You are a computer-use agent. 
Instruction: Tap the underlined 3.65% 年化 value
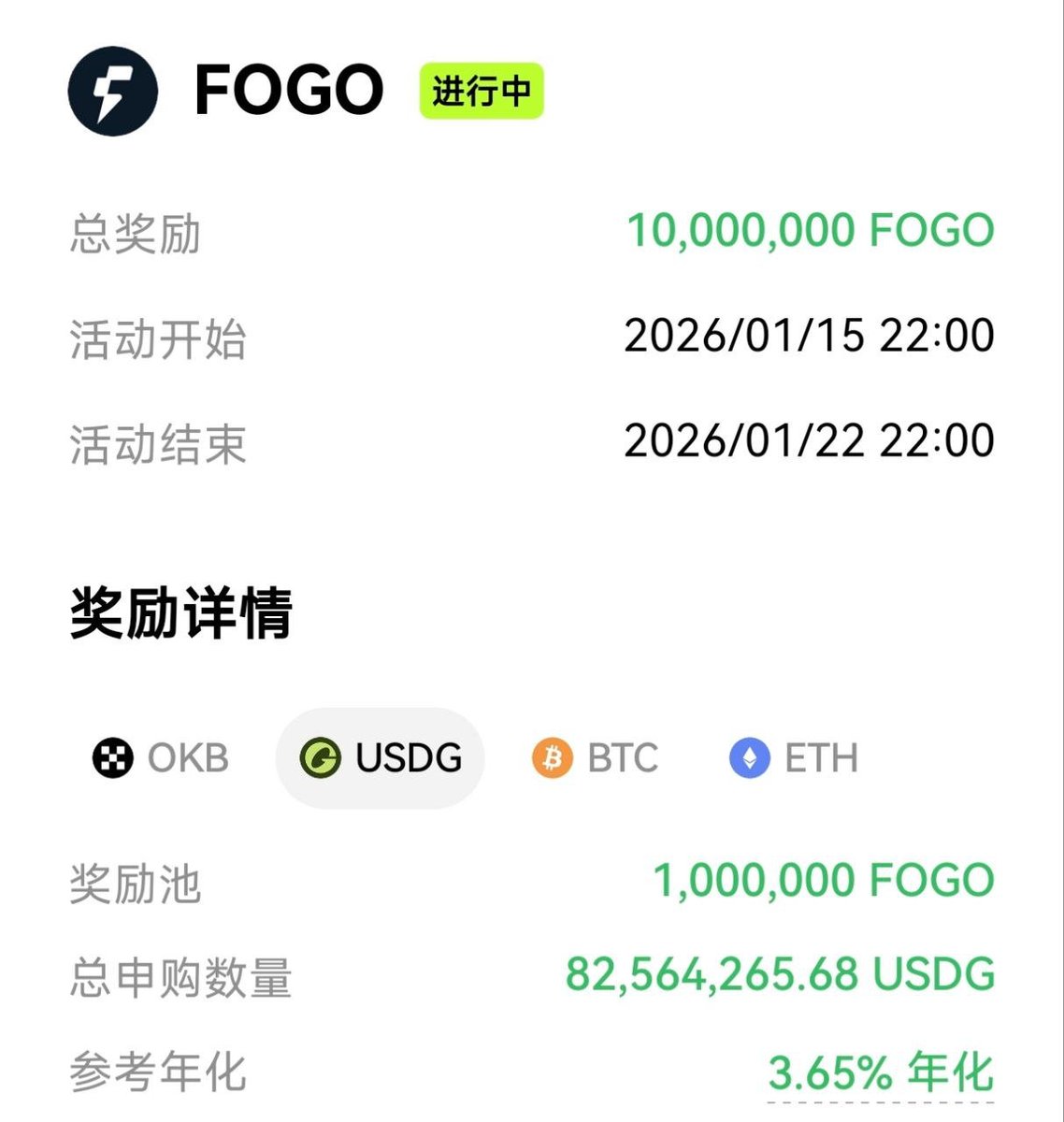pos(880,1072)
